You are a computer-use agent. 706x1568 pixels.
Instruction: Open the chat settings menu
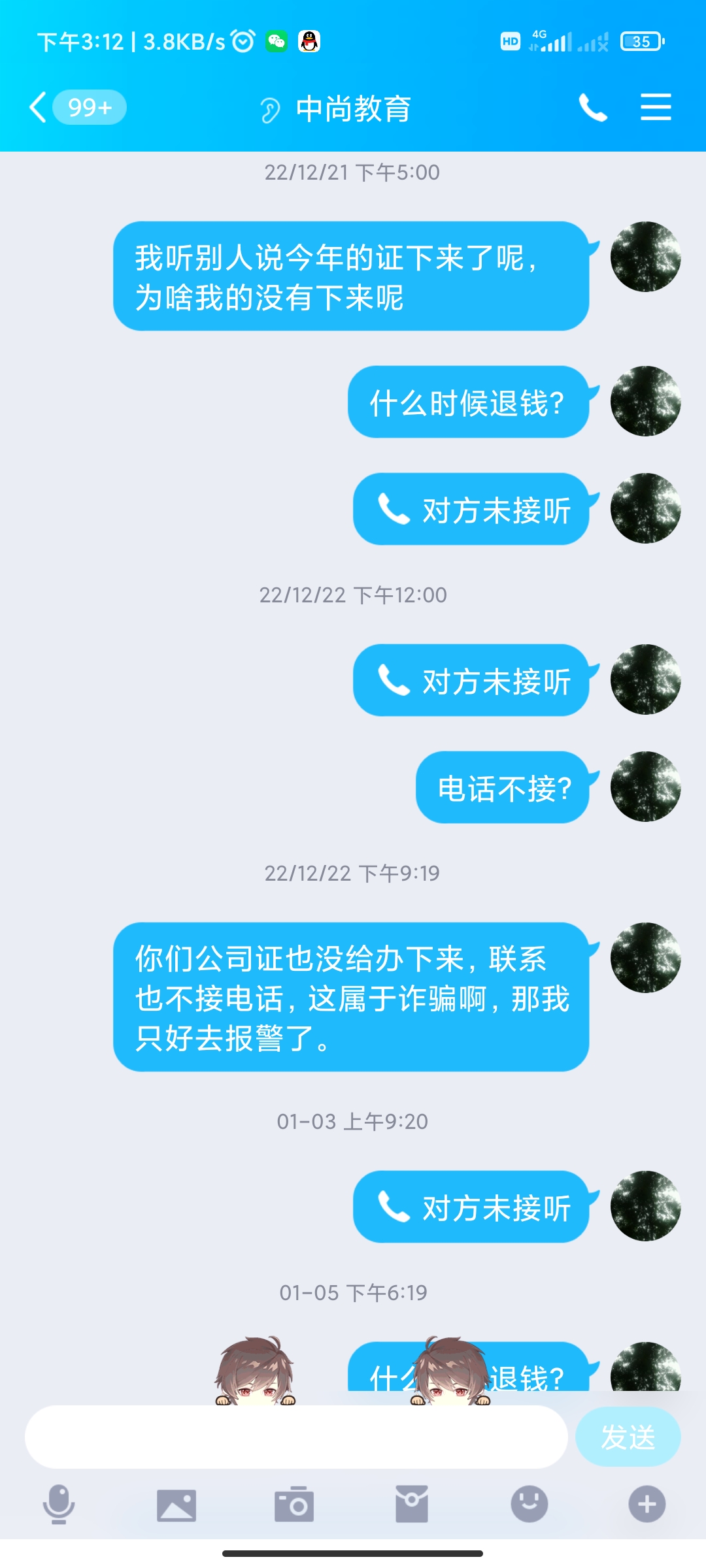656,106
